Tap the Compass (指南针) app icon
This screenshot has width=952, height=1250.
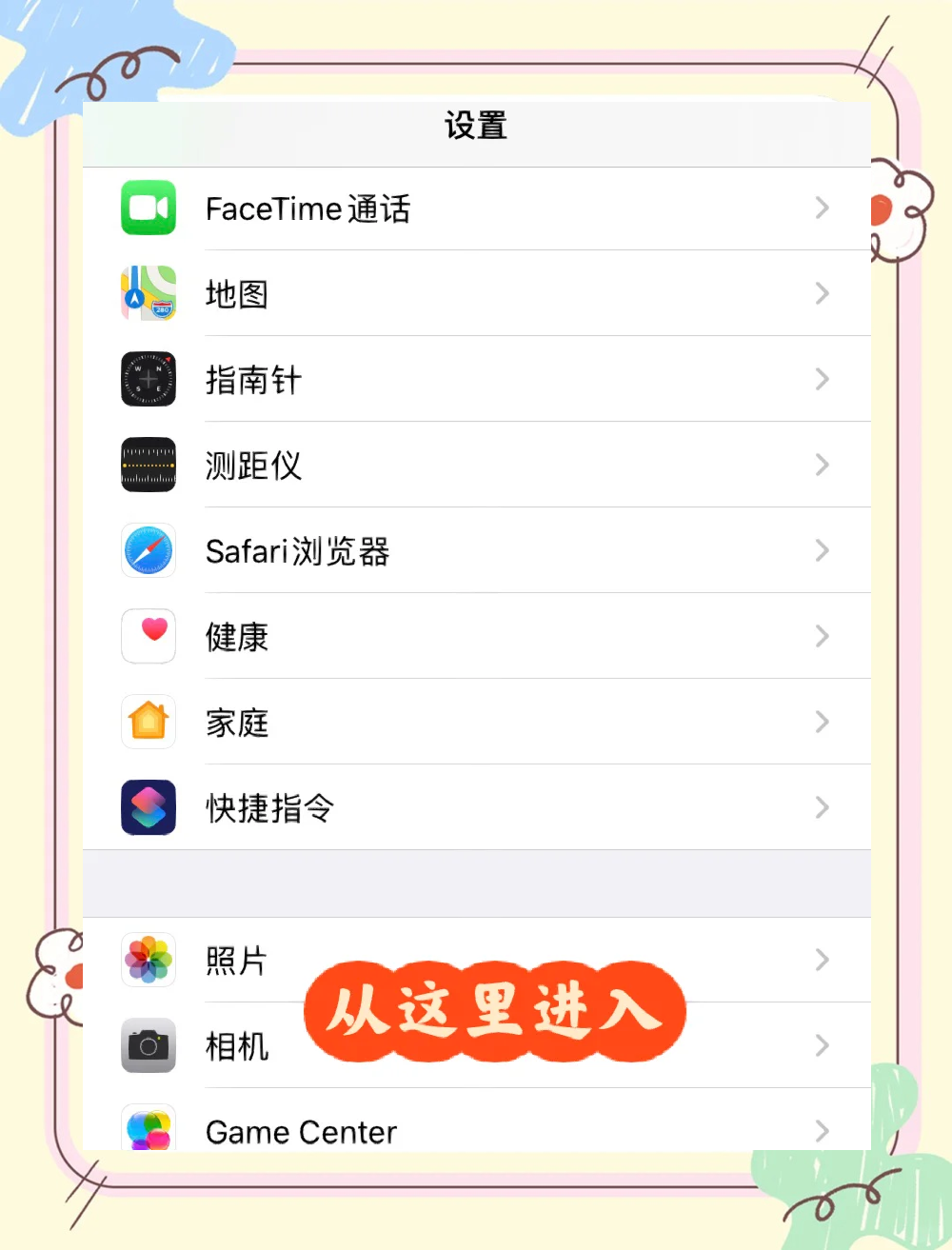(x=148, y=379)
